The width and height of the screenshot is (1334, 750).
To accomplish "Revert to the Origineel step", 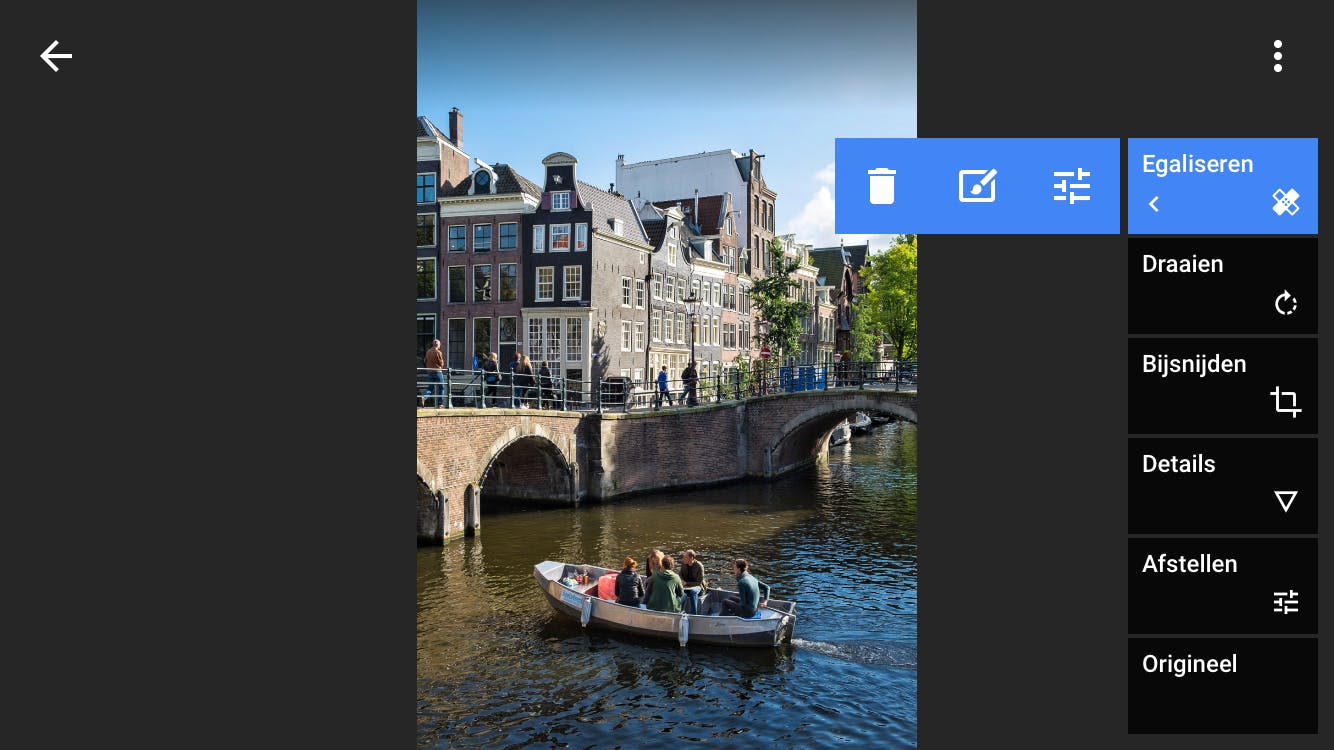I will [1222, 685].
